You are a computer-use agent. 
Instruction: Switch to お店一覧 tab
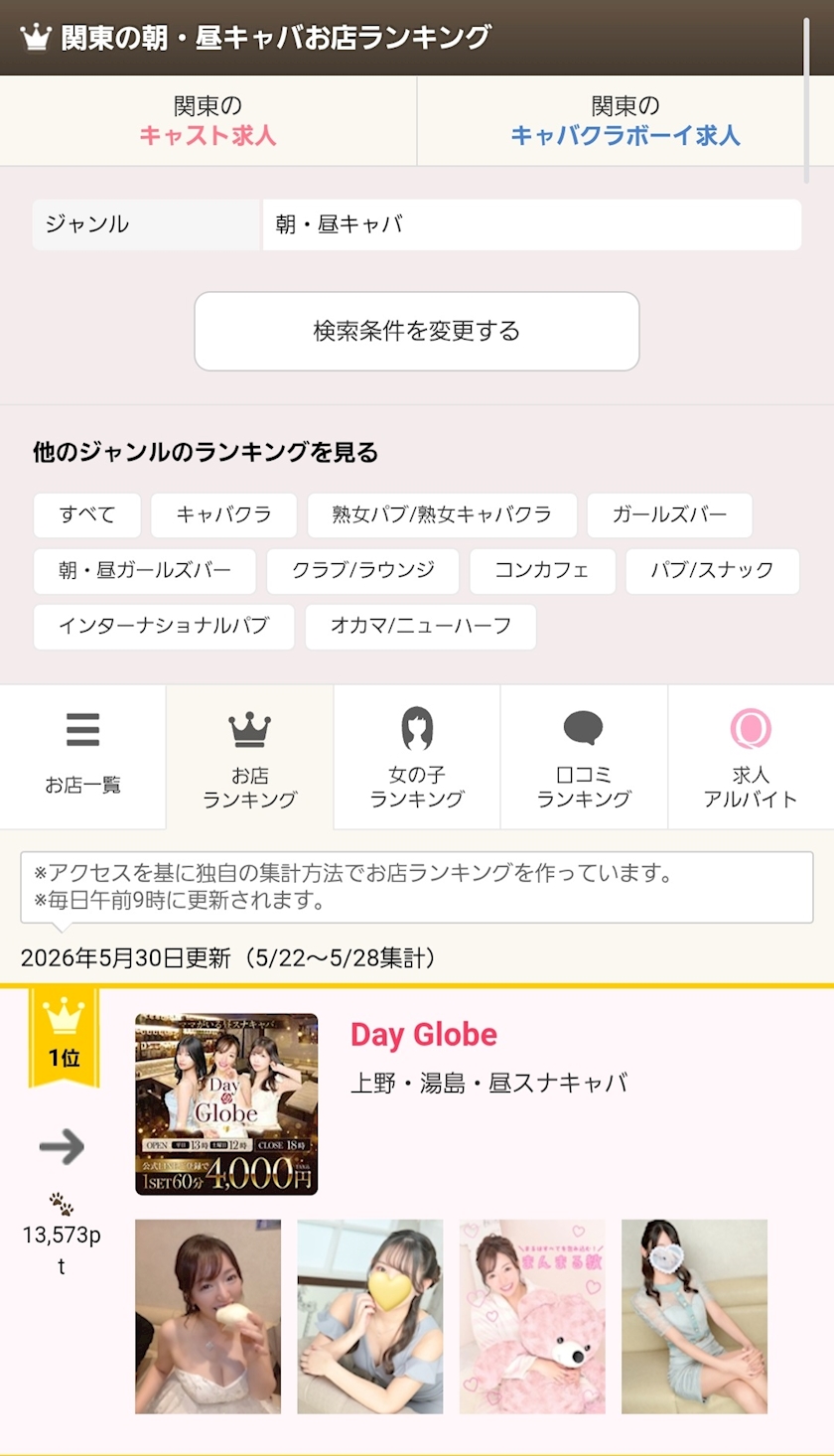coord(83,757)
